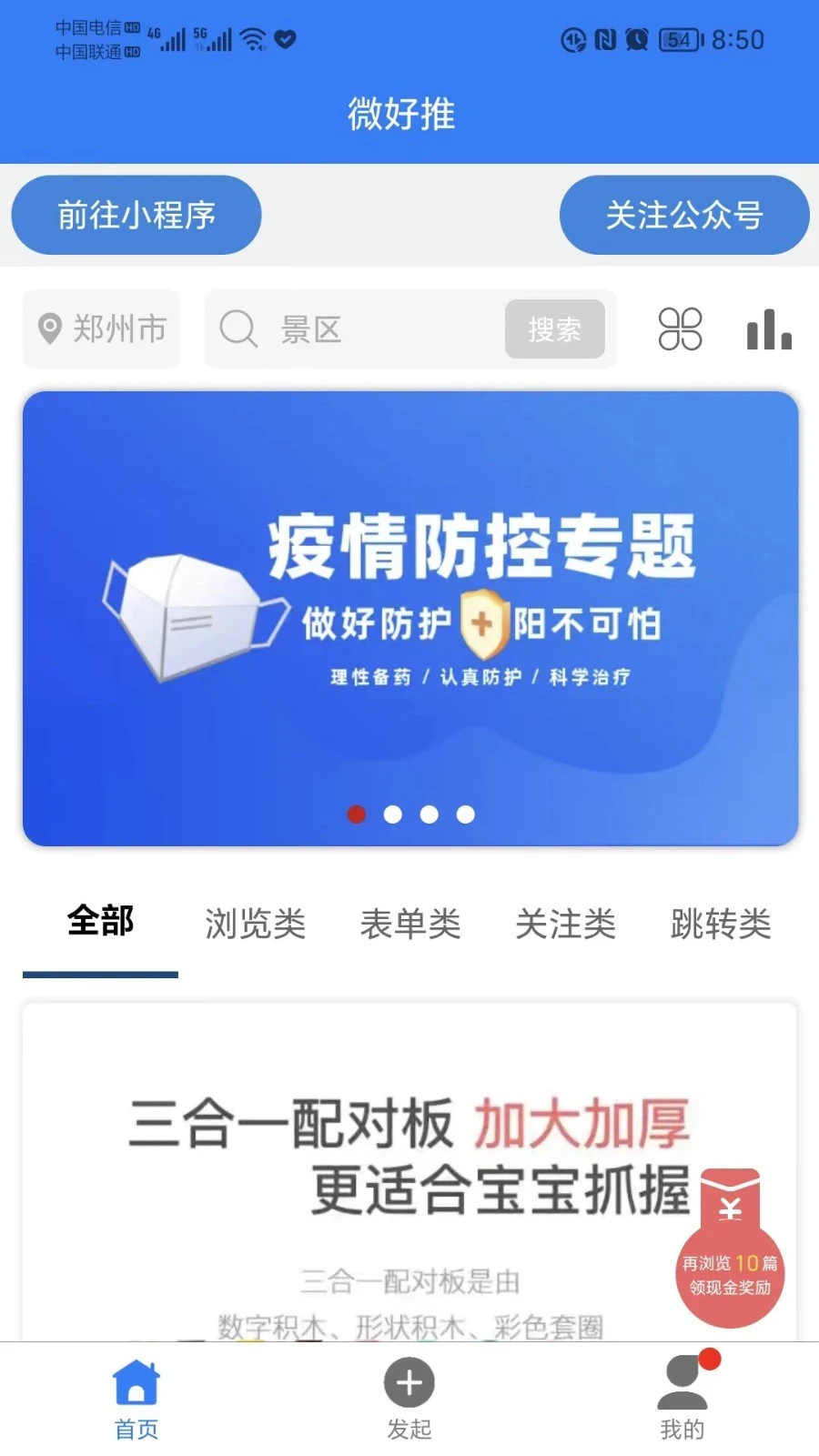This screenshot has height=1456, width=819.
Task: Switch to the 浏览类 tab
Action: 255,924
